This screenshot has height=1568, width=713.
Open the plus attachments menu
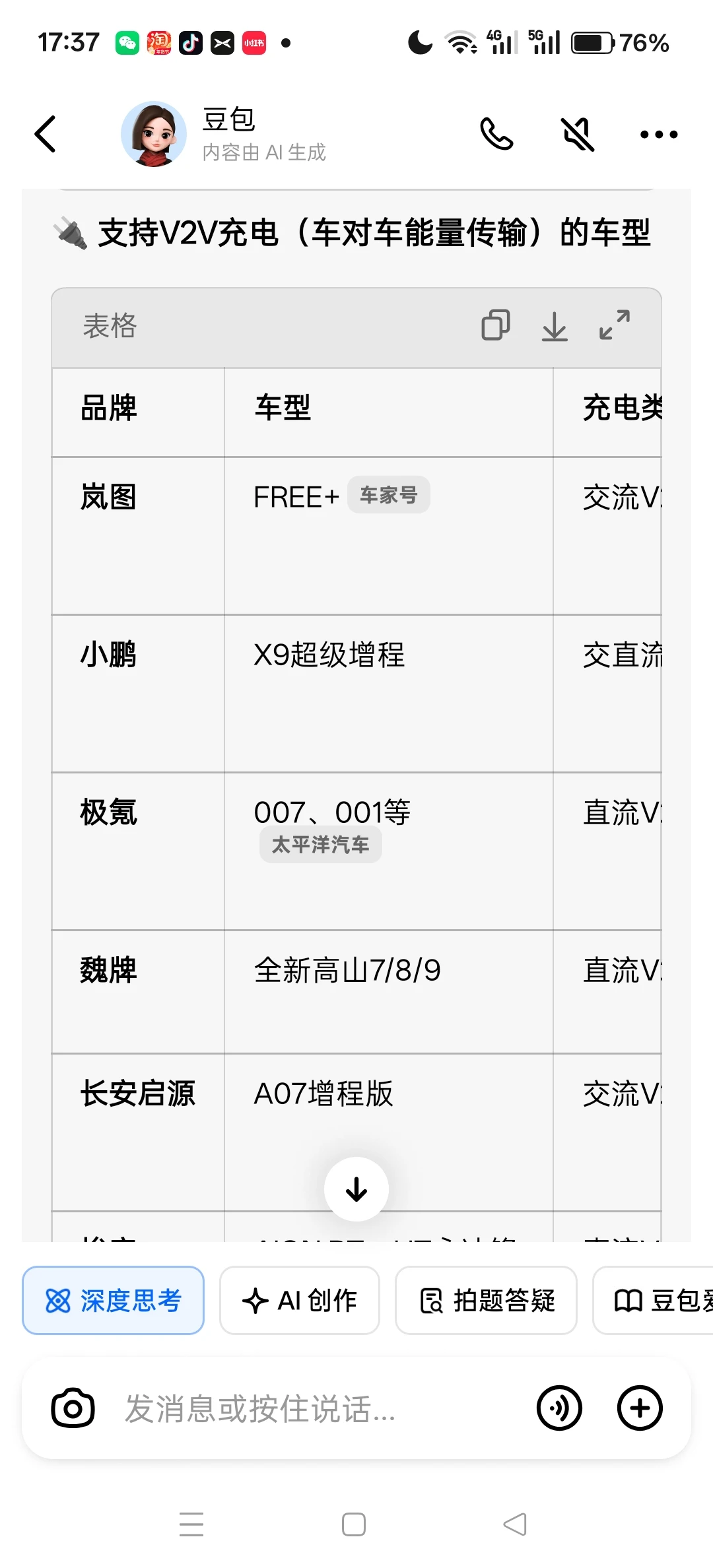coord(640,1408)
